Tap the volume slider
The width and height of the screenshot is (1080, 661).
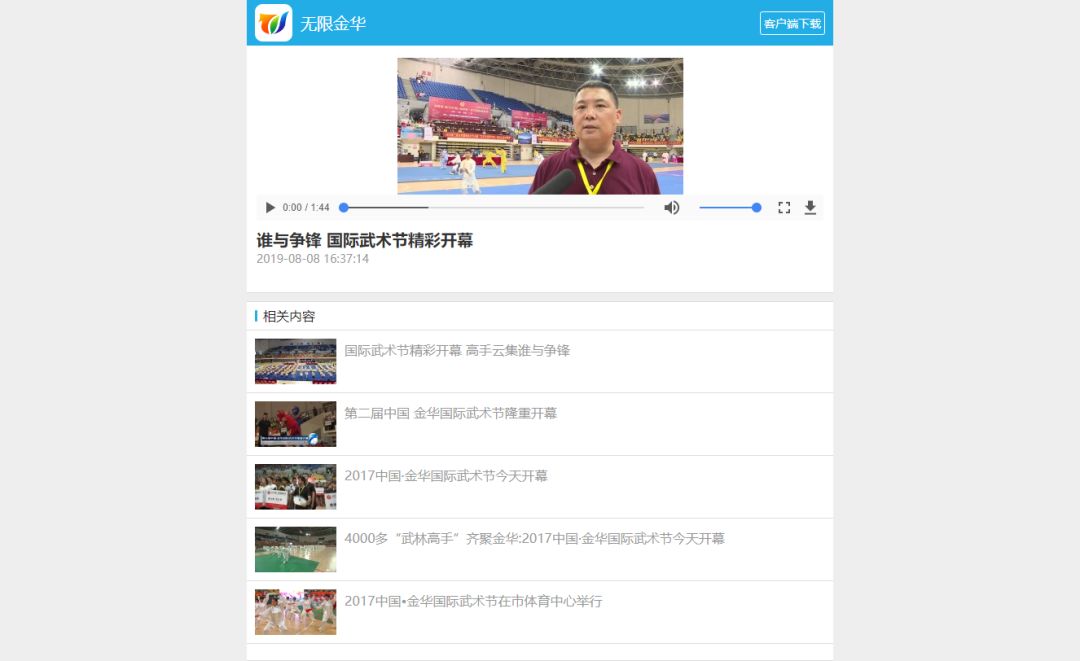point(728,208)
